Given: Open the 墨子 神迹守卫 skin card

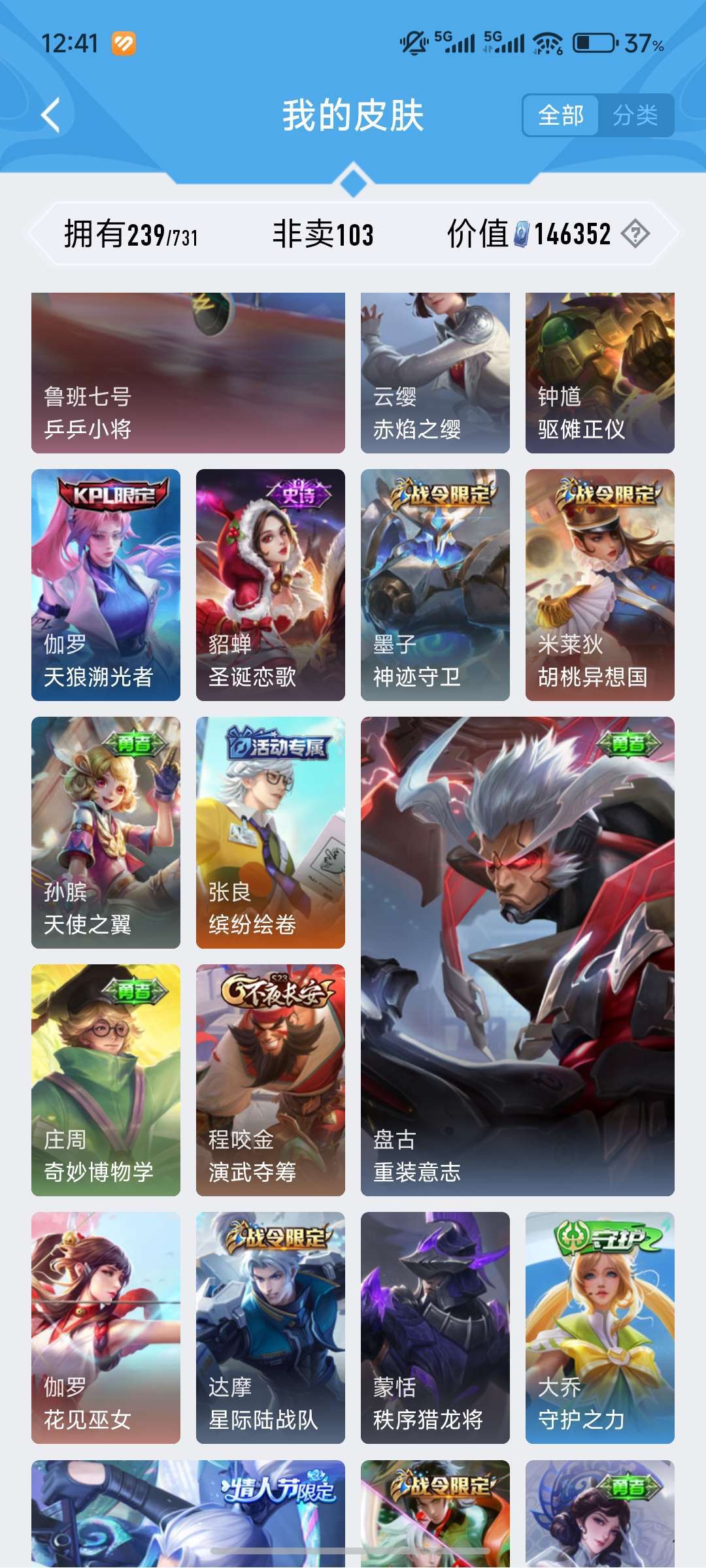Looking at the screenshot, I should point(435,585).
